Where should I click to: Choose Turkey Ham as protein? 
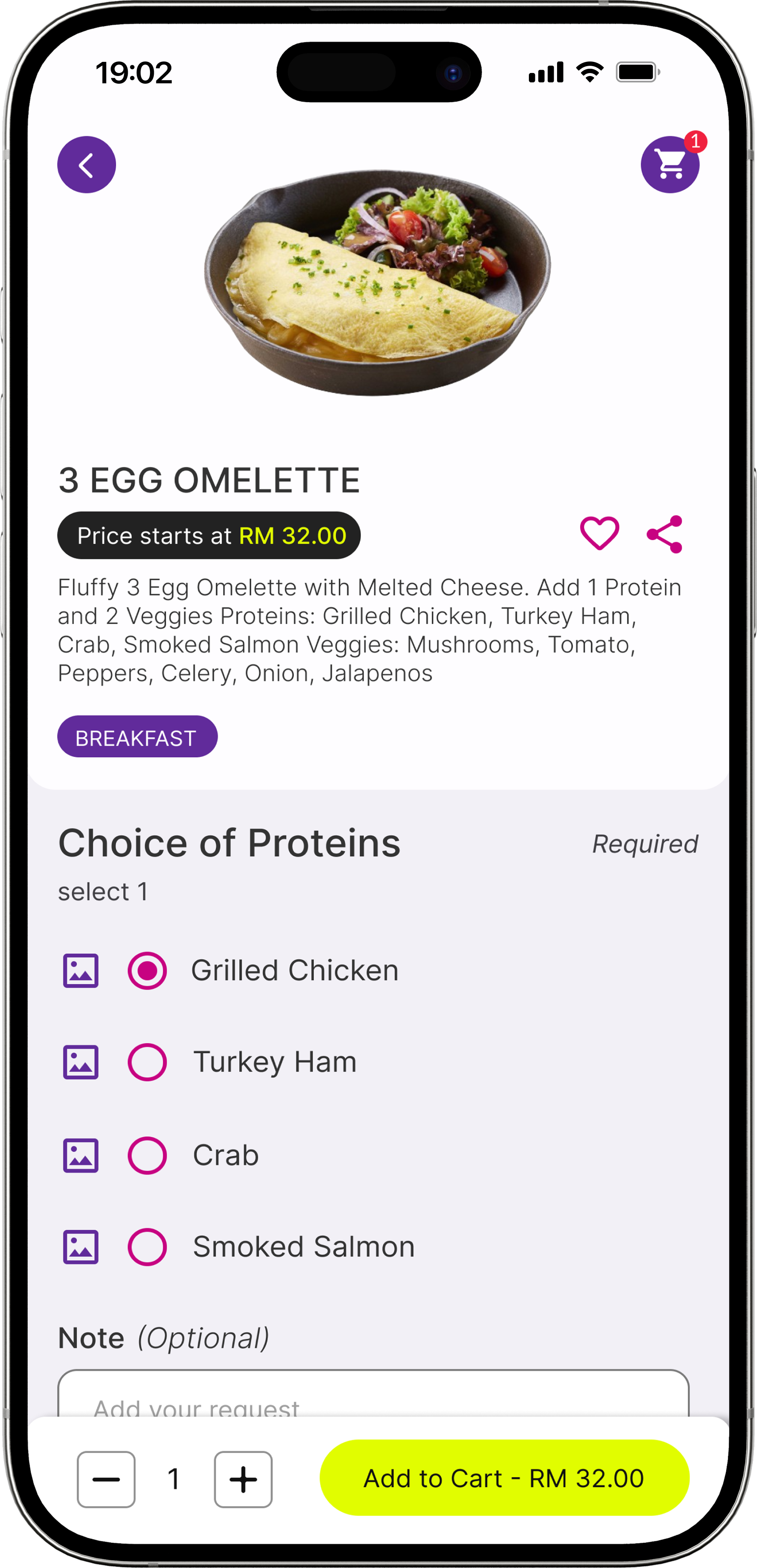tap(147, 1062)
